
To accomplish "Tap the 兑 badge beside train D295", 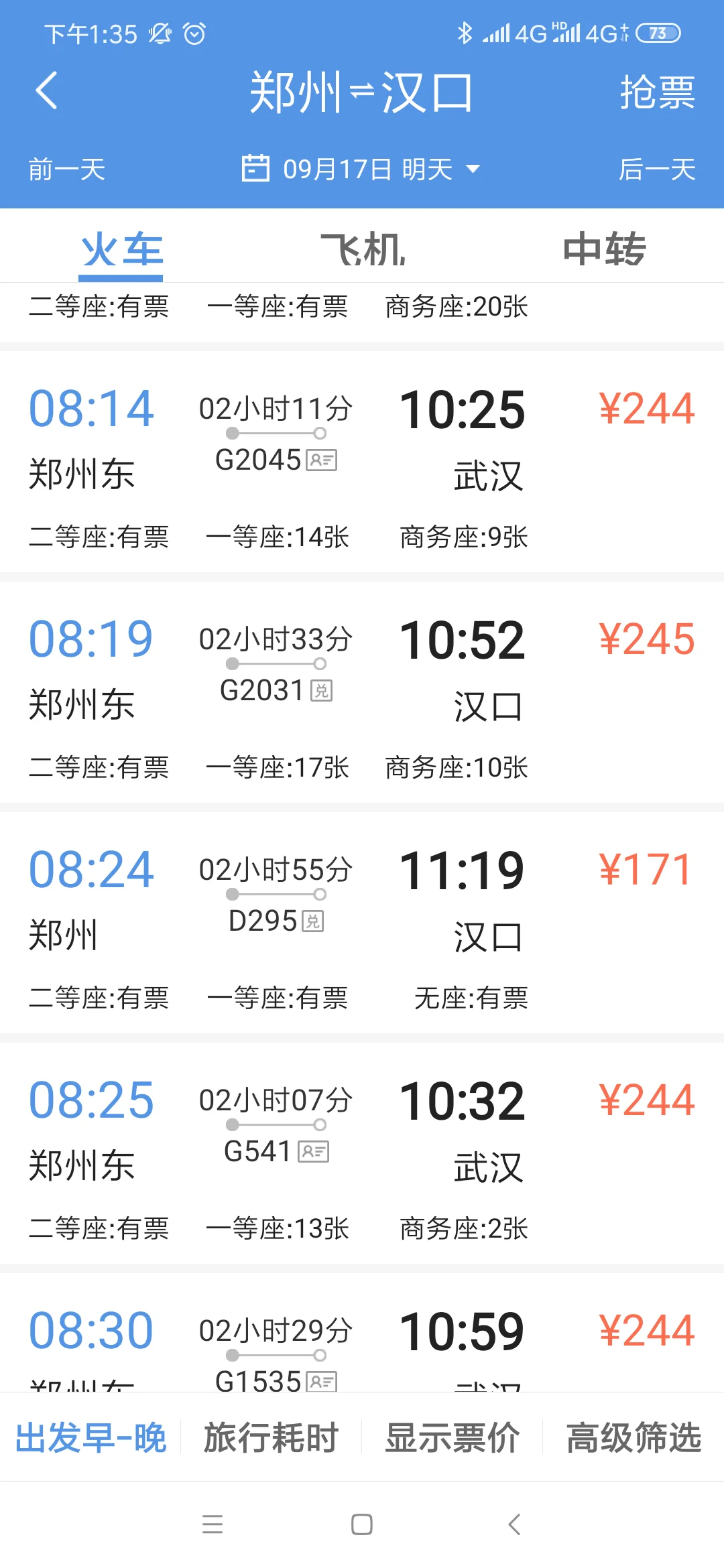I will [312, 923].
